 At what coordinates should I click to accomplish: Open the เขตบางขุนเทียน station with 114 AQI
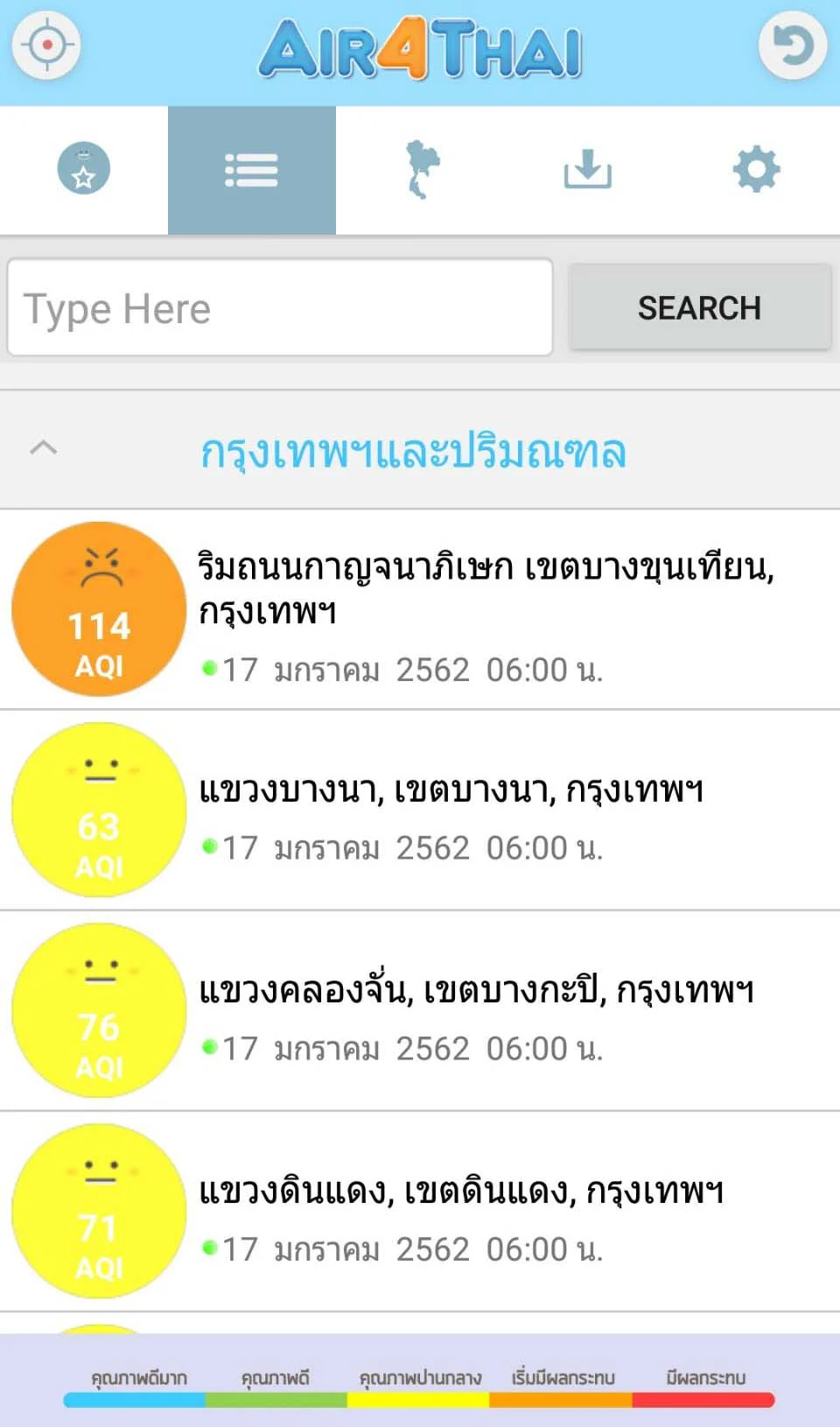point(420,609)
